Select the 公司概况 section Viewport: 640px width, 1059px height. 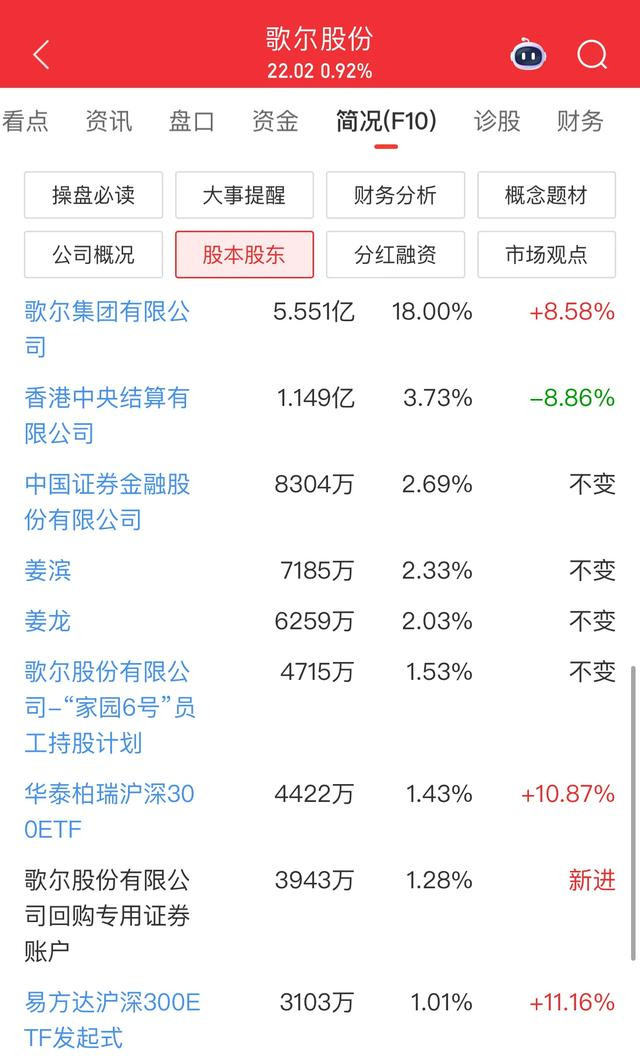point(93,255)
